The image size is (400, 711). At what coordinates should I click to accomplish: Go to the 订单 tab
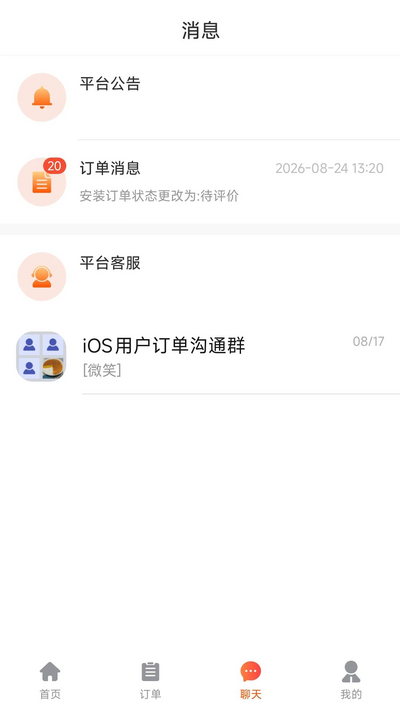150,680
